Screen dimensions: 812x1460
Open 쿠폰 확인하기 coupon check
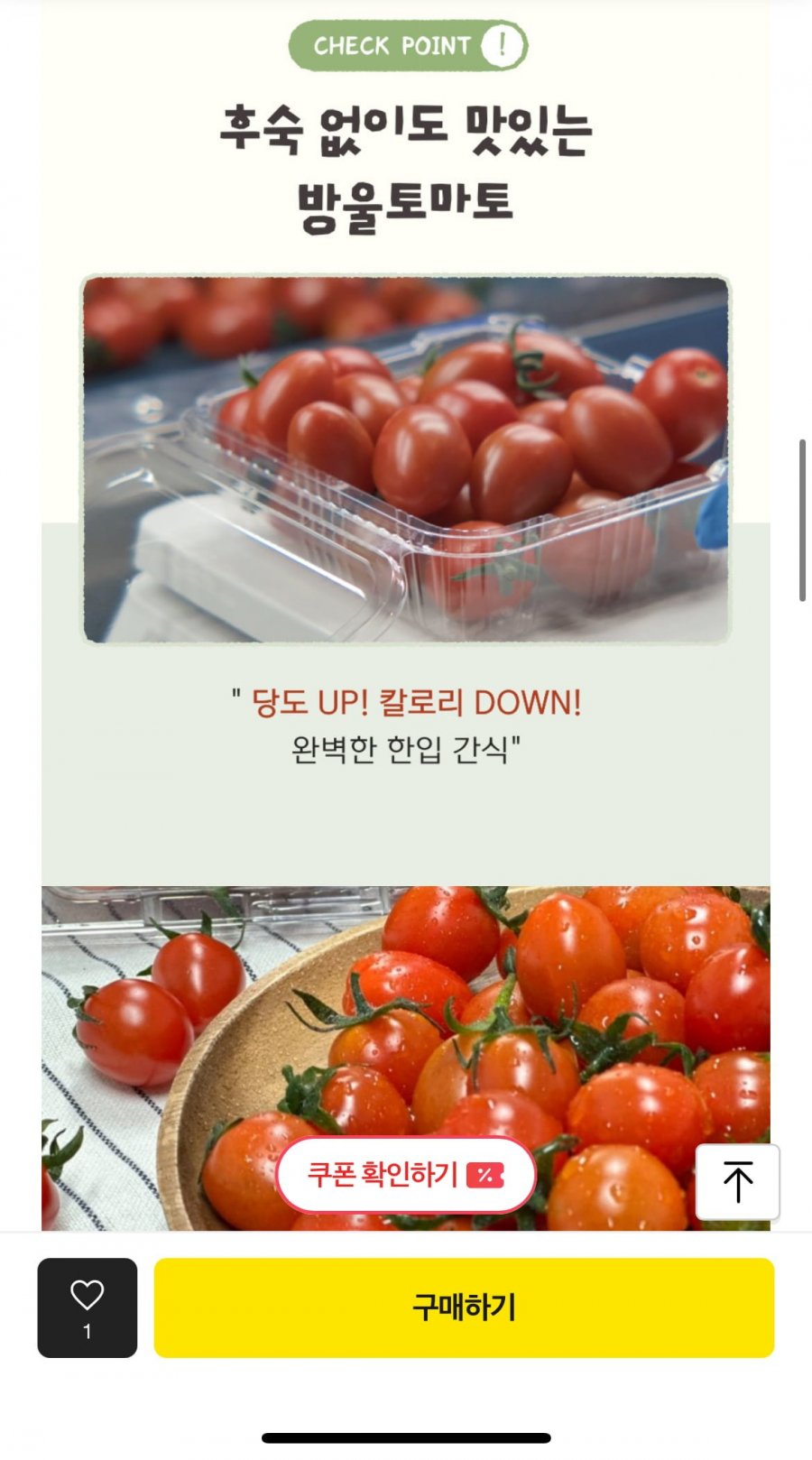click(x=405, y=1175)
